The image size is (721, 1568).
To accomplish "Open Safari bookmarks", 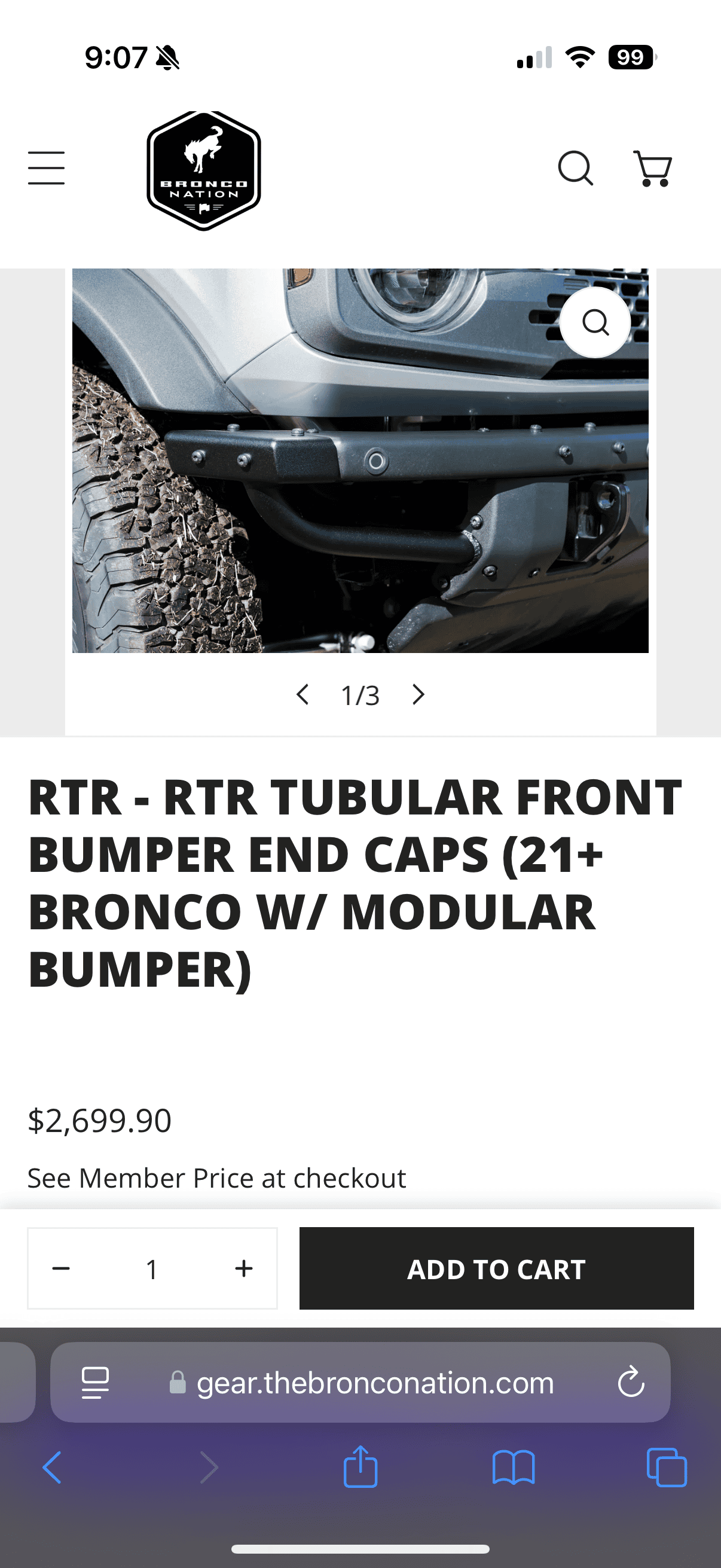I will point(513,1468).
